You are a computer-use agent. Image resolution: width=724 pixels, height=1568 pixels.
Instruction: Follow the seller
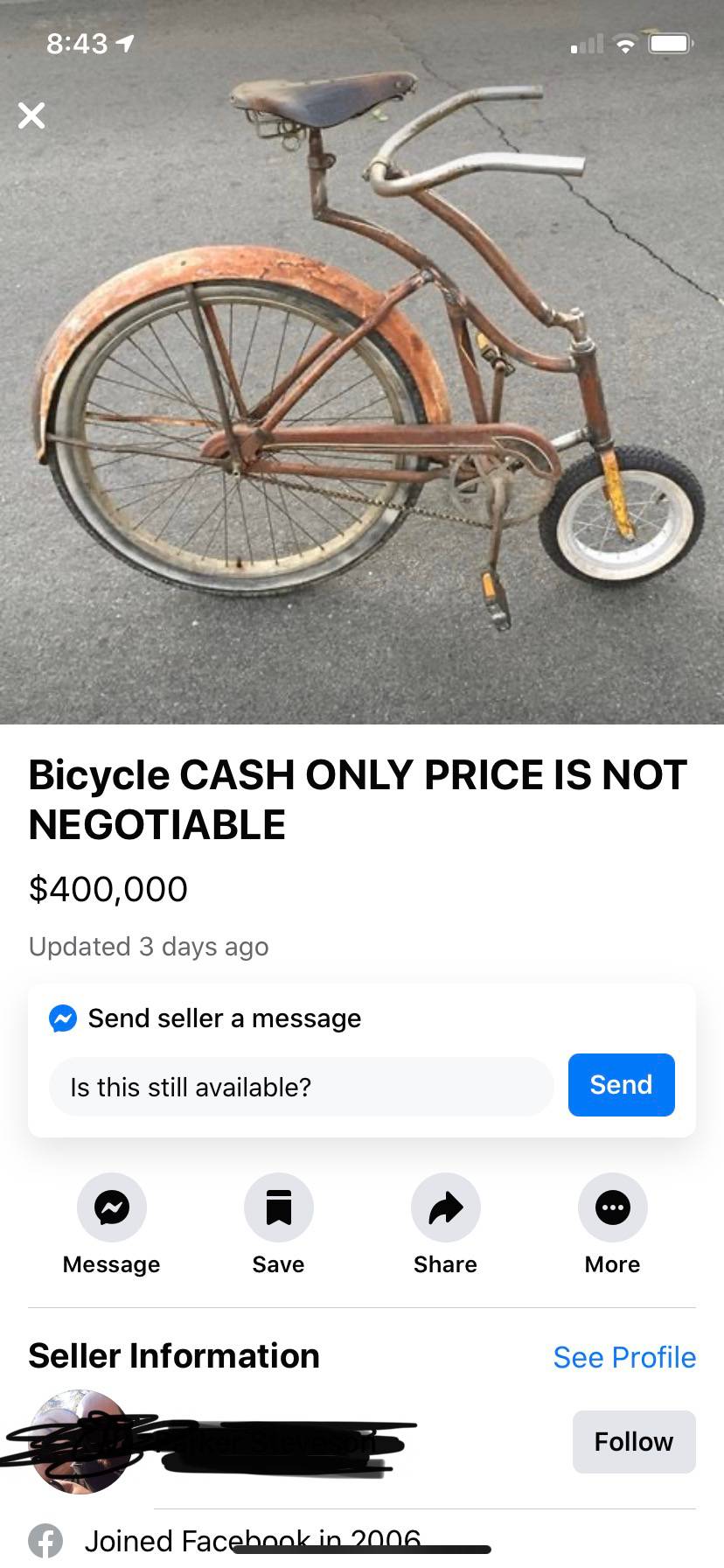tap(634, 1441)
